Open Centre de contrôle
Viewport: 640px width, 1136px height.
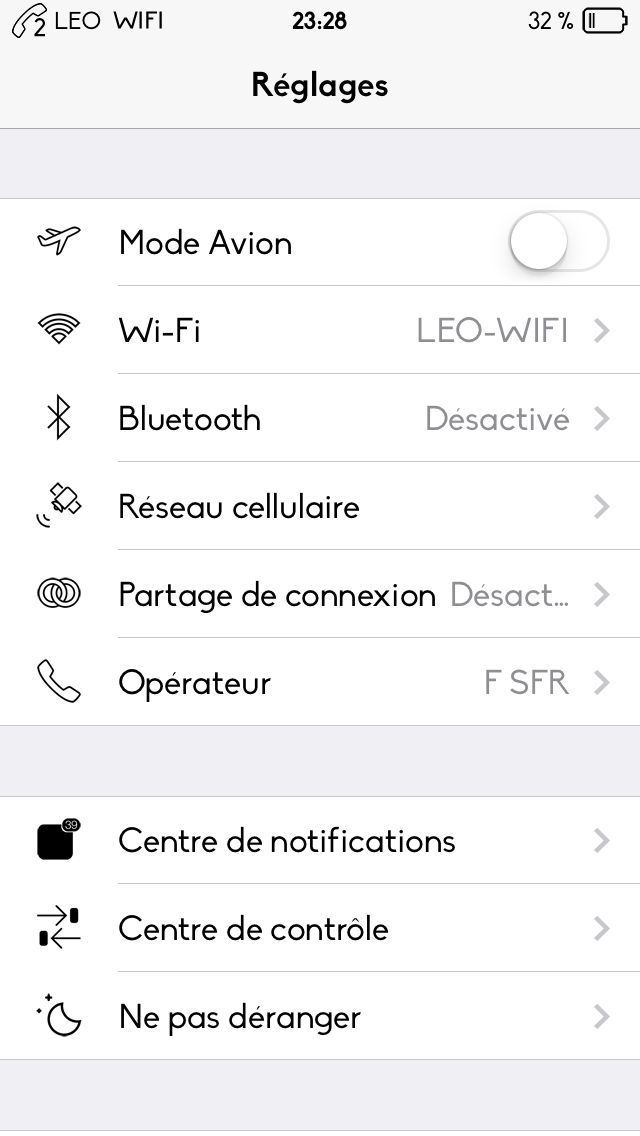(320, 928)
